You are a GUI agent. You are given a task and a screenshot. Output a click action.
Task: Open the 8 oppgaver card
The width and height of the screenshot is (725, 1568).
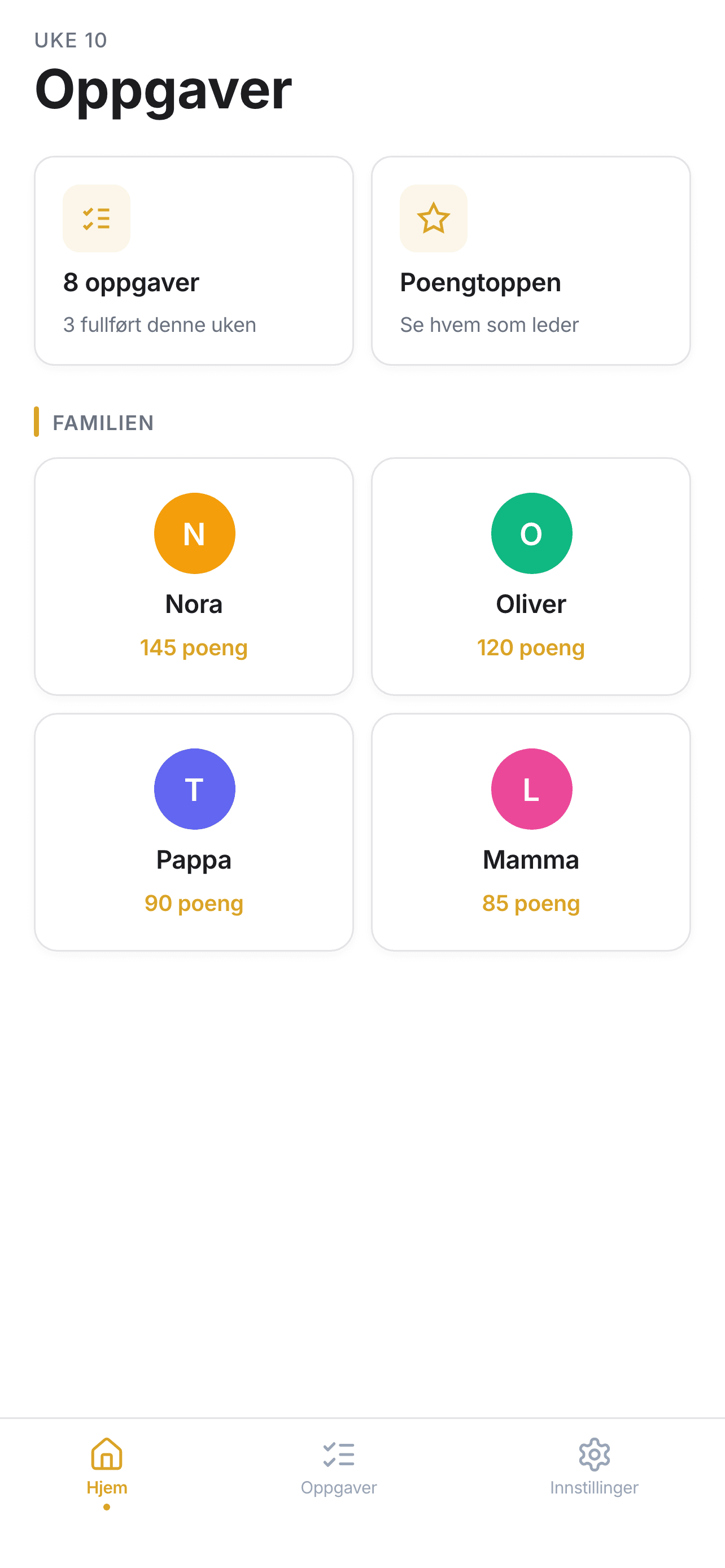(x=194, y=259)
